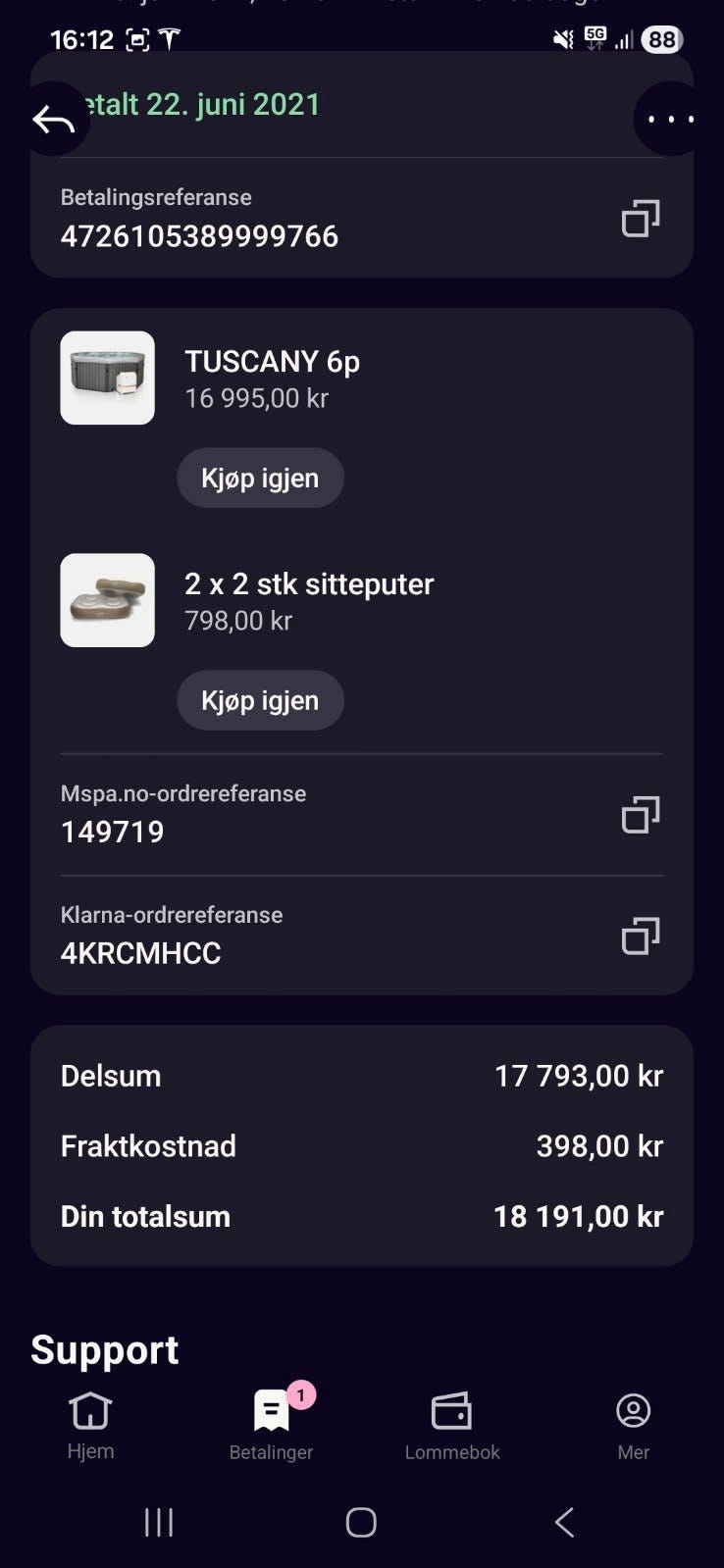This screenshot has width=724, height=1568.
Task: Copy the Klarna-ordrereferanse code
Action: point(640,936)
